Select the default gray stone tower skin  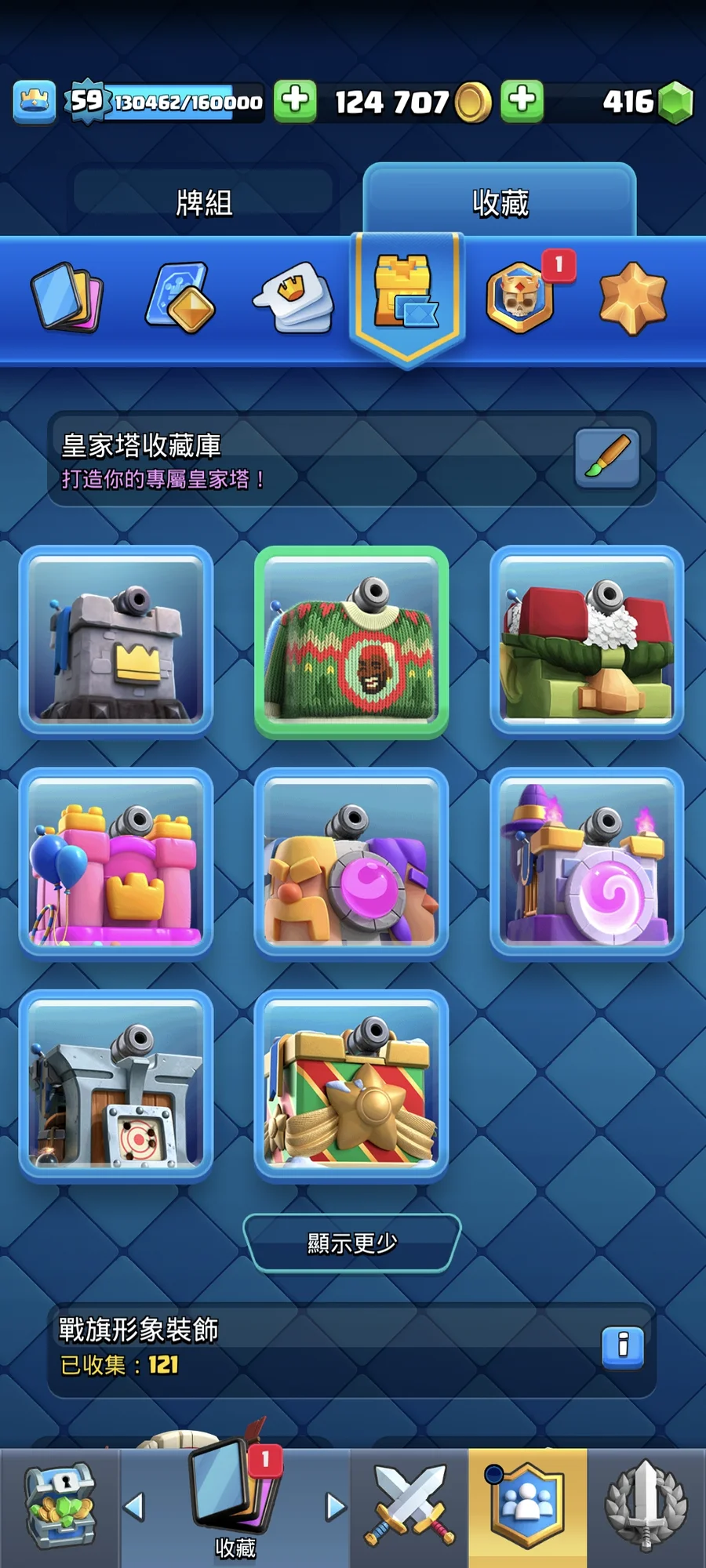(x=116, y=641)
